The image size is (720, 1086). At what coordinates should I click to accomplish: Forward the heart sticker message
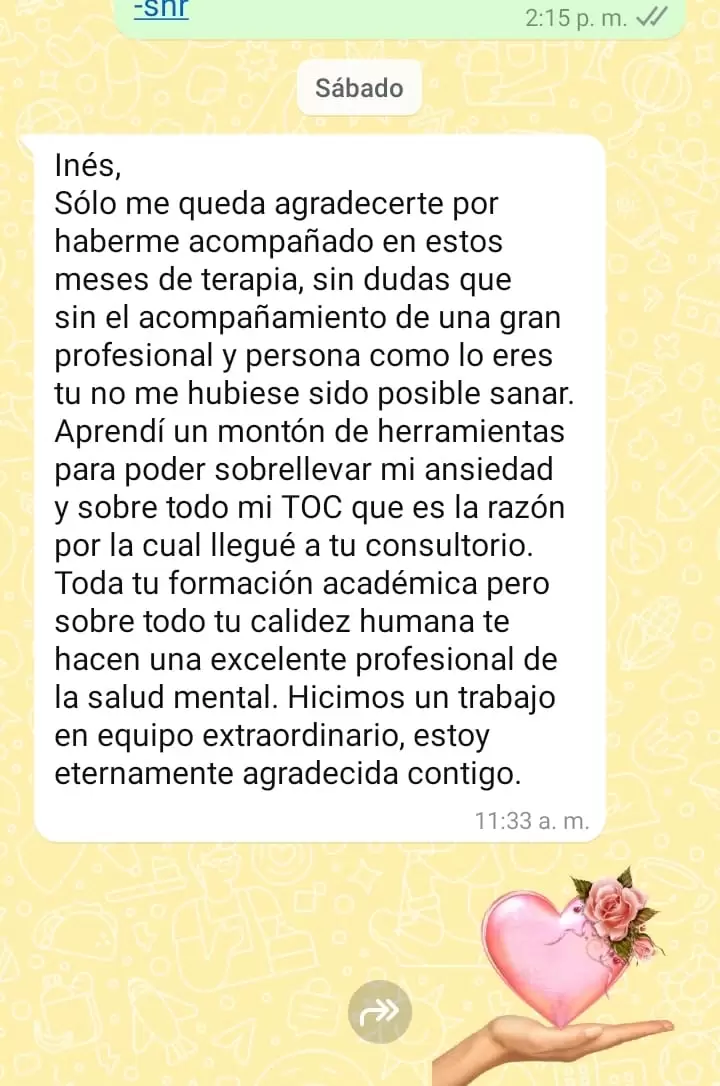(x=379, y=1012)
